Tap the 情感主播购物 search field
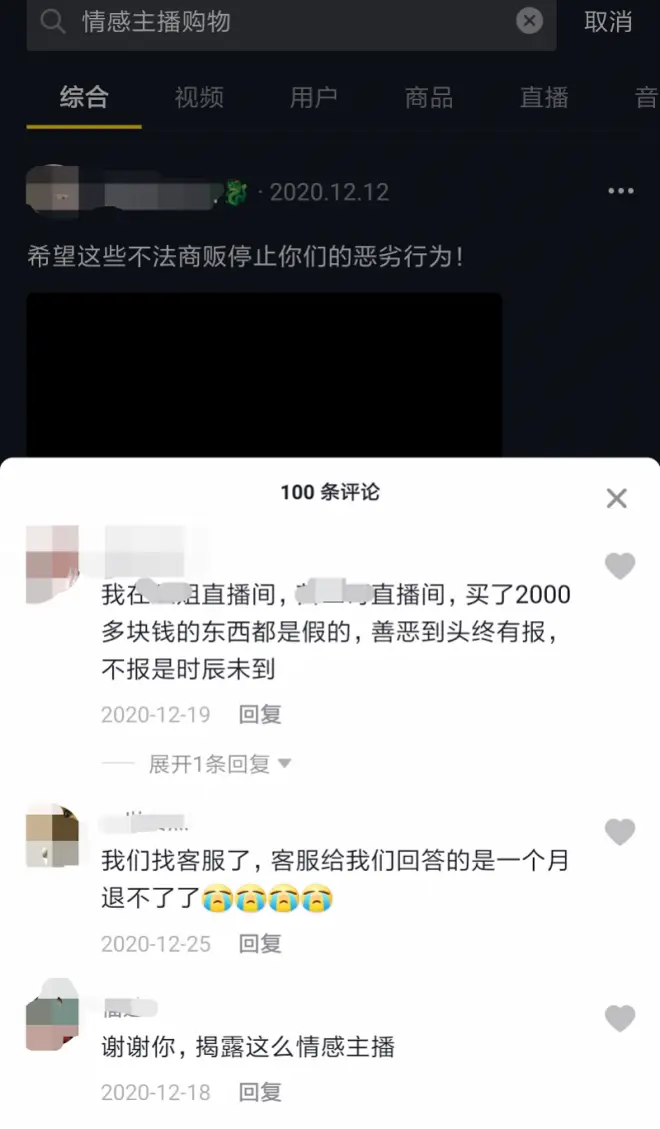The height and width of the screenshot is (1129, 660). [290, 21]
